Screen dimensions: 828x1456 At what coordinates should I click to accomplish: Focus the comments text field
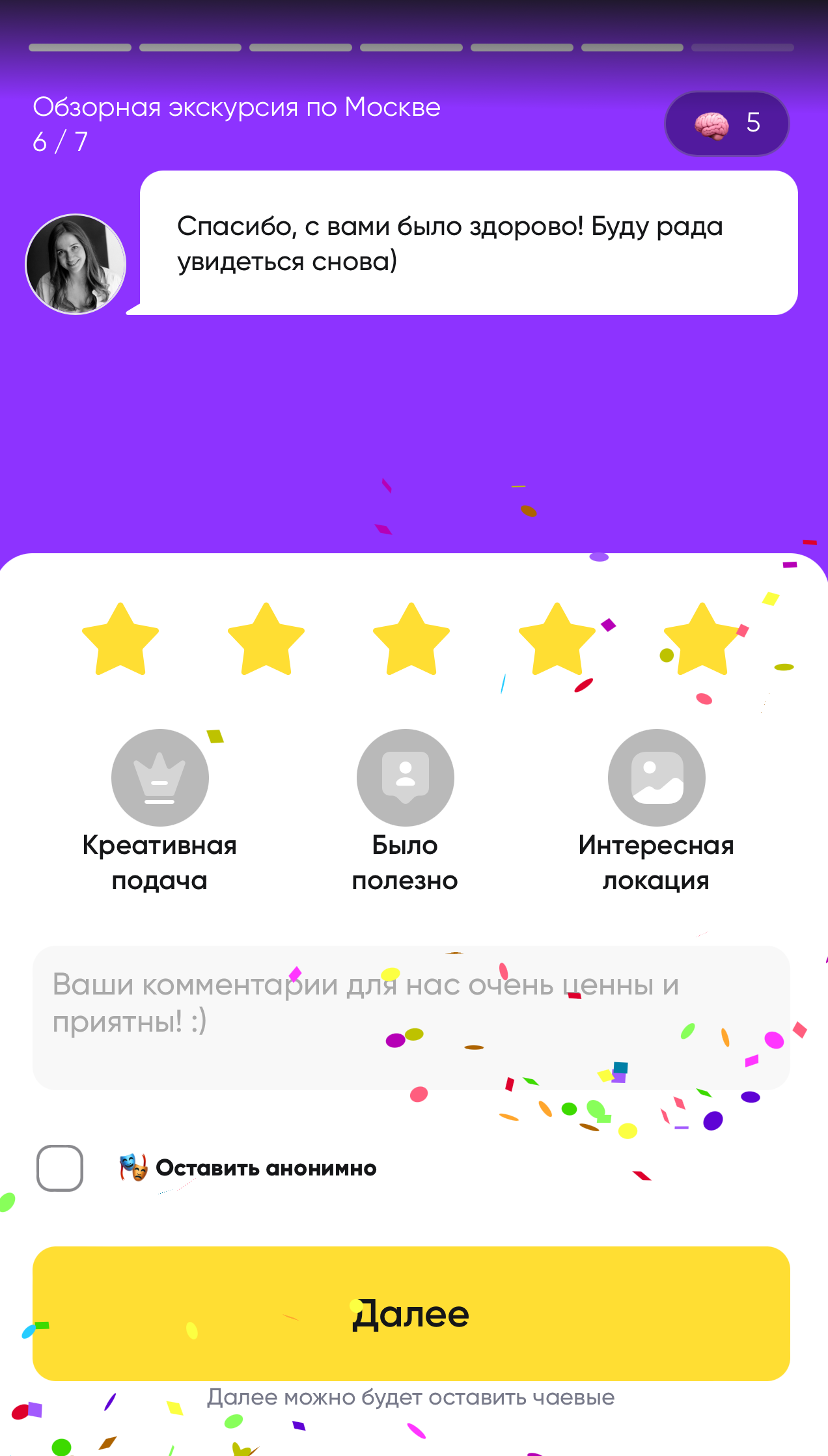tap(411, 1017)
